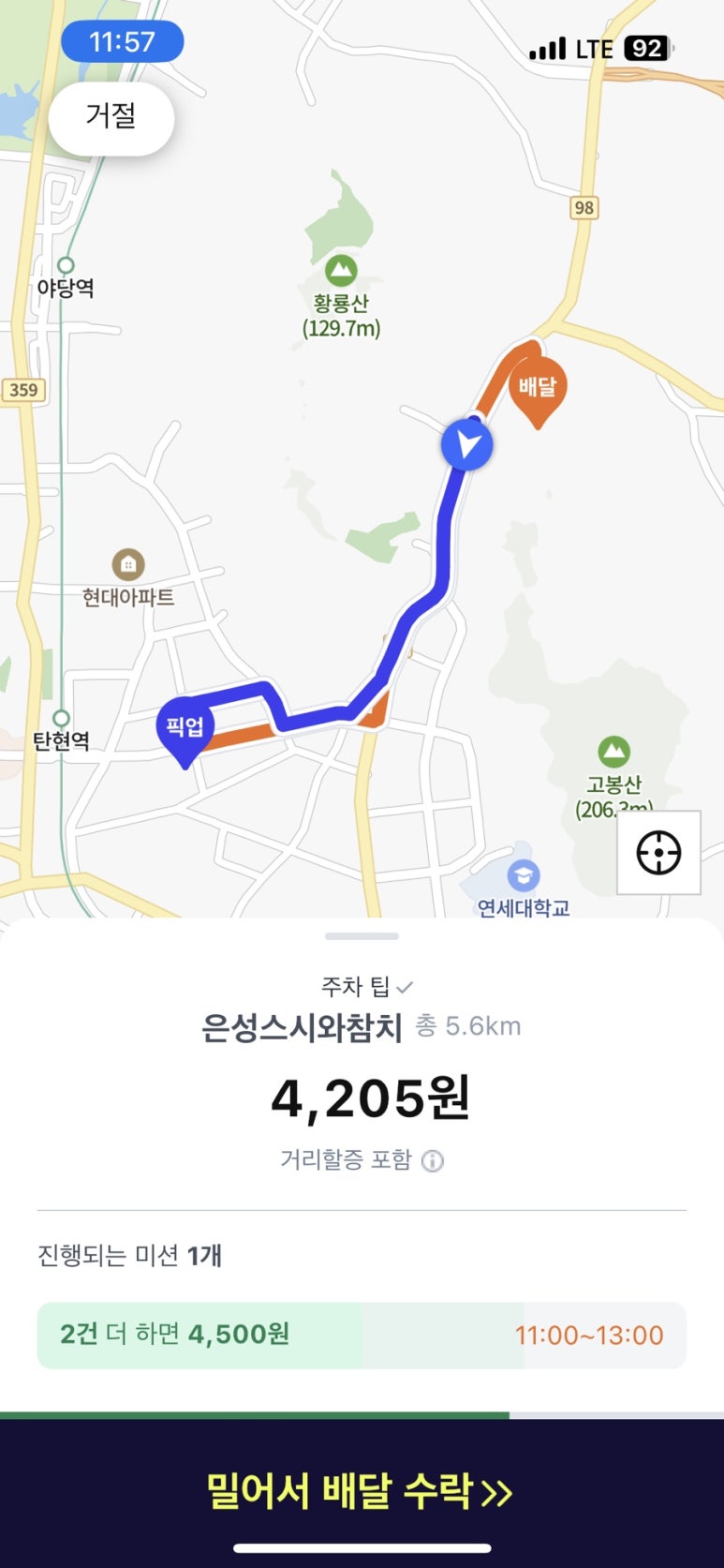The image size is (724, 1568).
Task: Tap the 픽업 marker on the map
Action: coord(185,728)
